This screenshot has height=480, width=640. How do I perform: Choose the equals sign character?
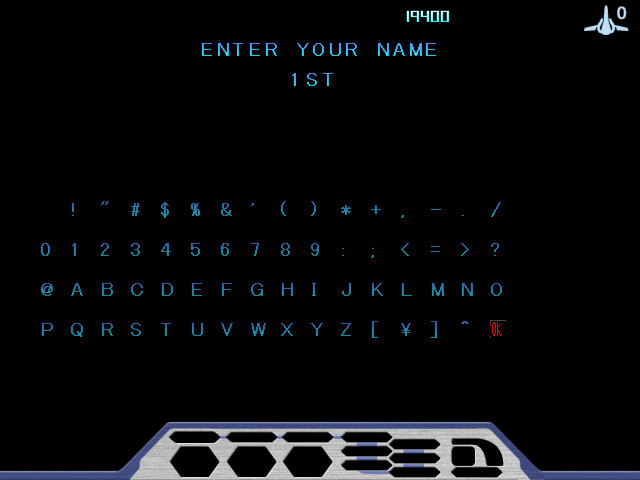coord(435,250)
